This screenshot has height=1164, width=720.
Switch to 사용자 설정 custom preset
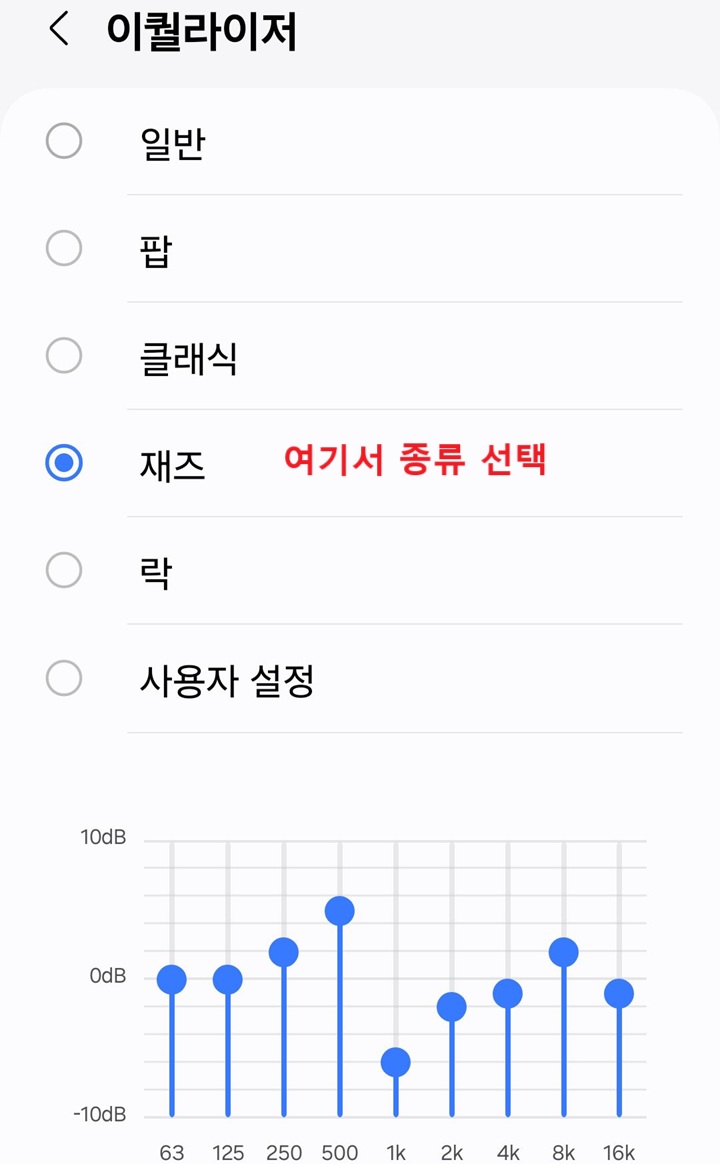click(x=63, y=678)
